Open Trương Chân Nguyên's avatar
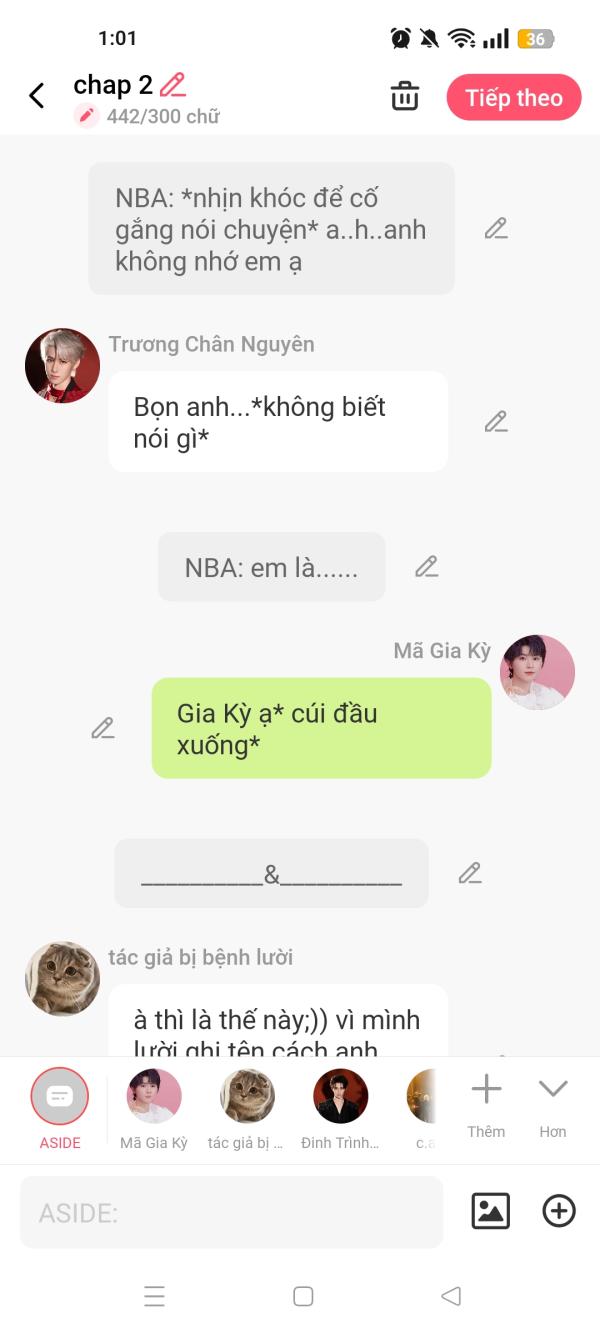 (x=62, y=365)
